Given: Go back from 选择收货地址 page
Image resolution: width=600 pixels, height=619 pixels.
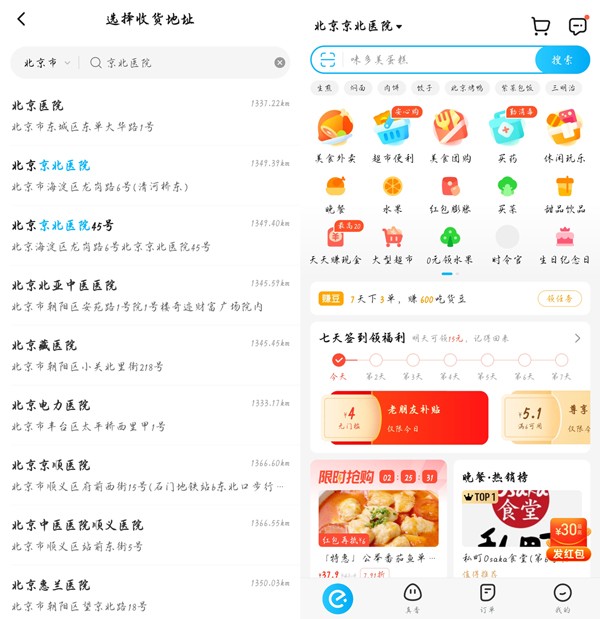Looking at the screenshot, I should point(22,19).
